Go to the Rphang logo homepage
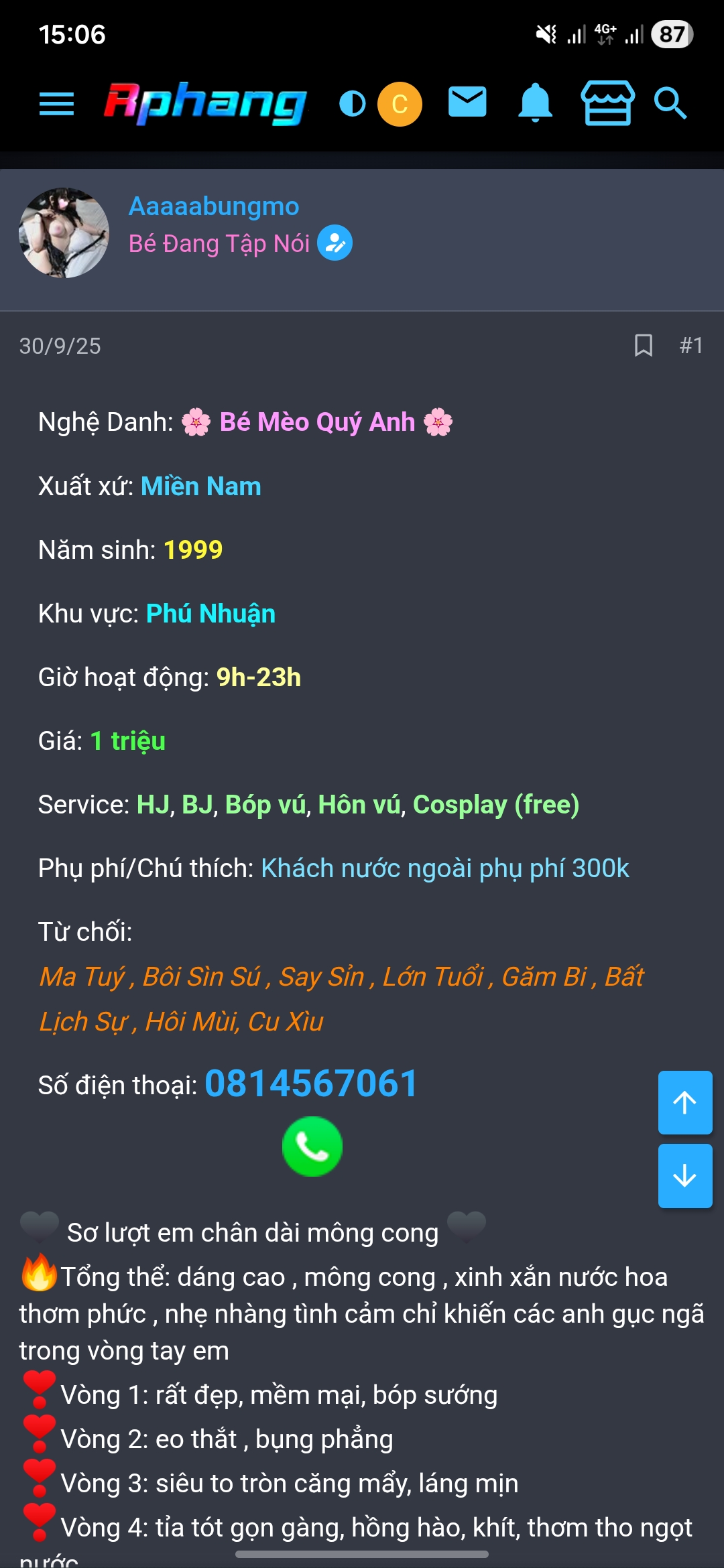Image resolution: width=724 pixels, height=1568 pixels. [x=205, y=104]
